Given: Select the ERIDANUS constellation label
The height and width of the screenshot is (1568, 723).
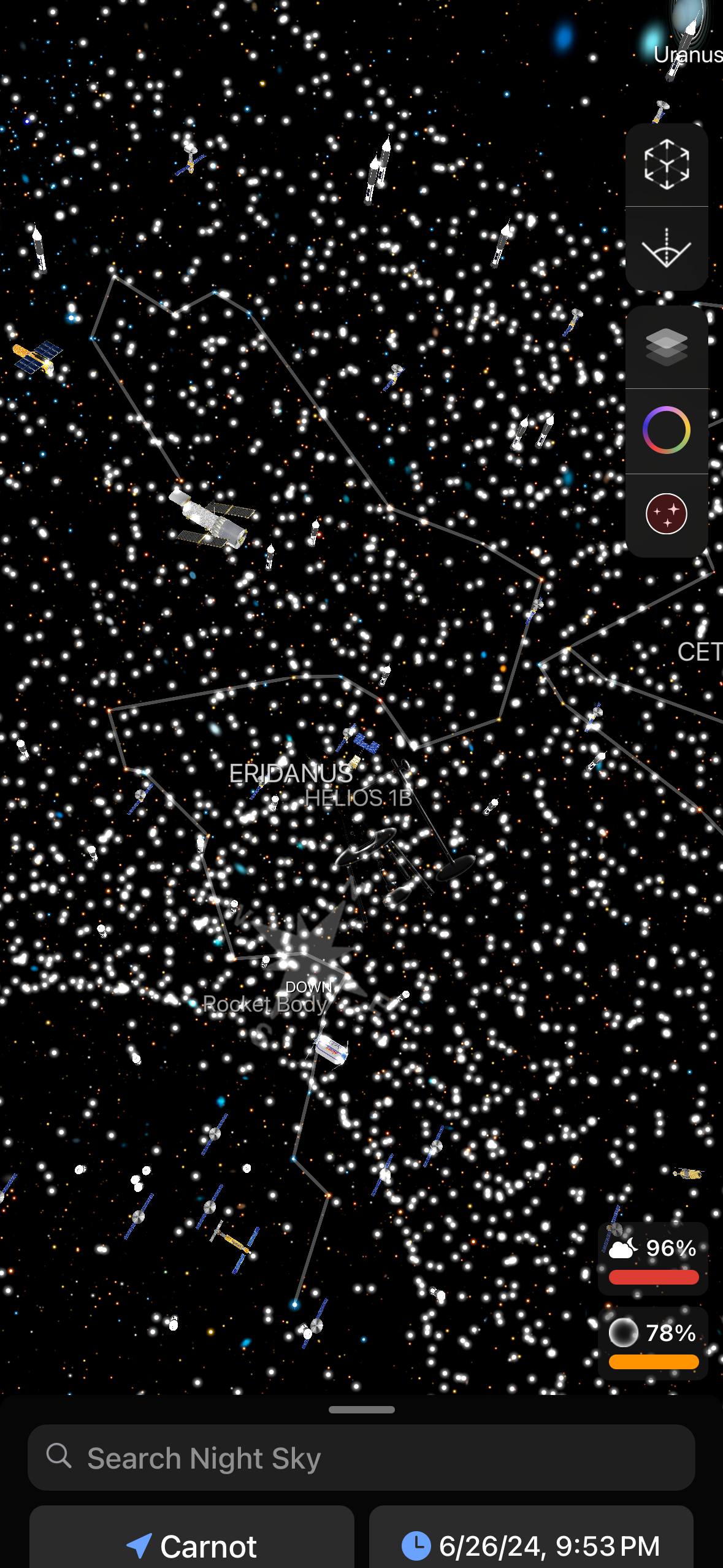Looking at the screenshot, I should click(293, 772).
